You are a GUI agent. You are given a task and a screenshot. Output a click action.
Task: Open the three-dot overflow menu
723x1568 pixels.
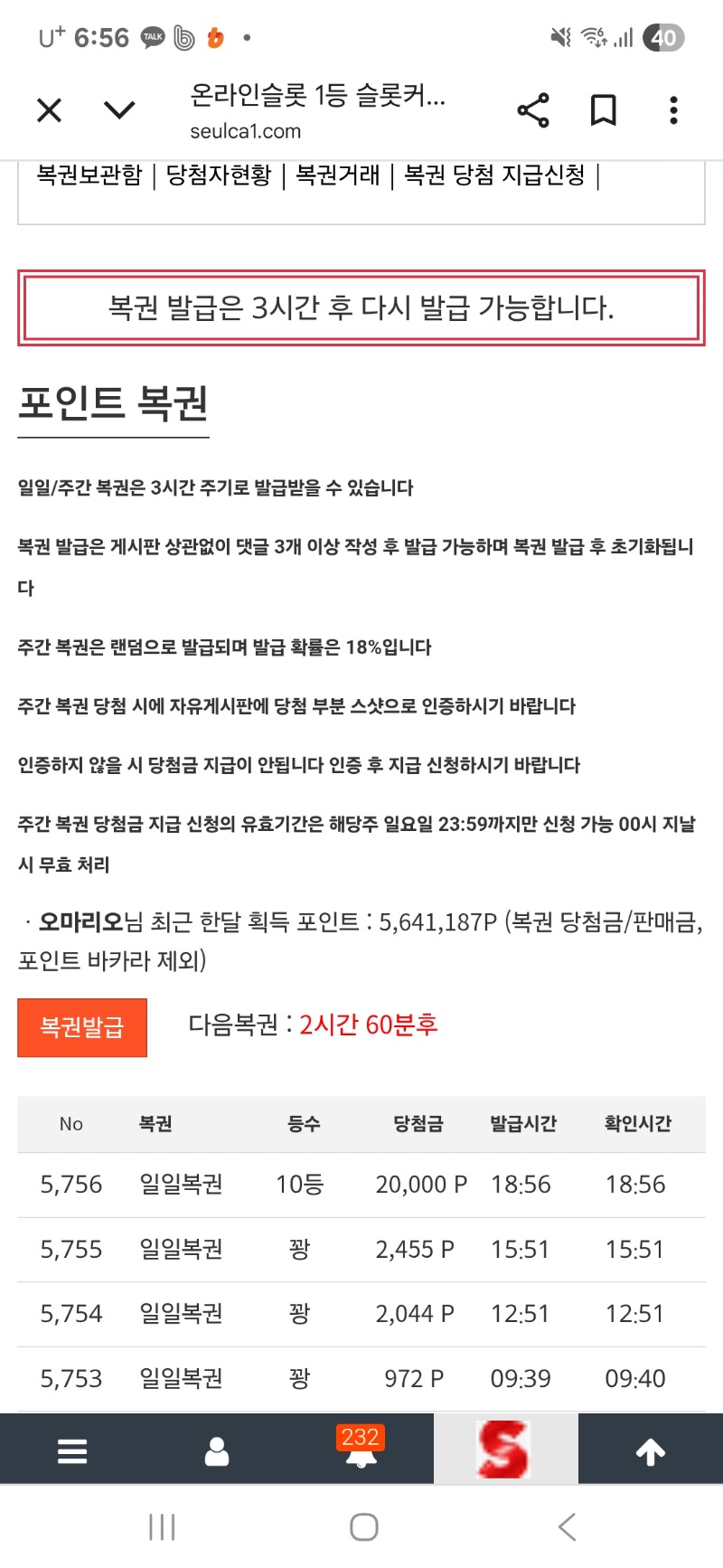coord(673,110)
